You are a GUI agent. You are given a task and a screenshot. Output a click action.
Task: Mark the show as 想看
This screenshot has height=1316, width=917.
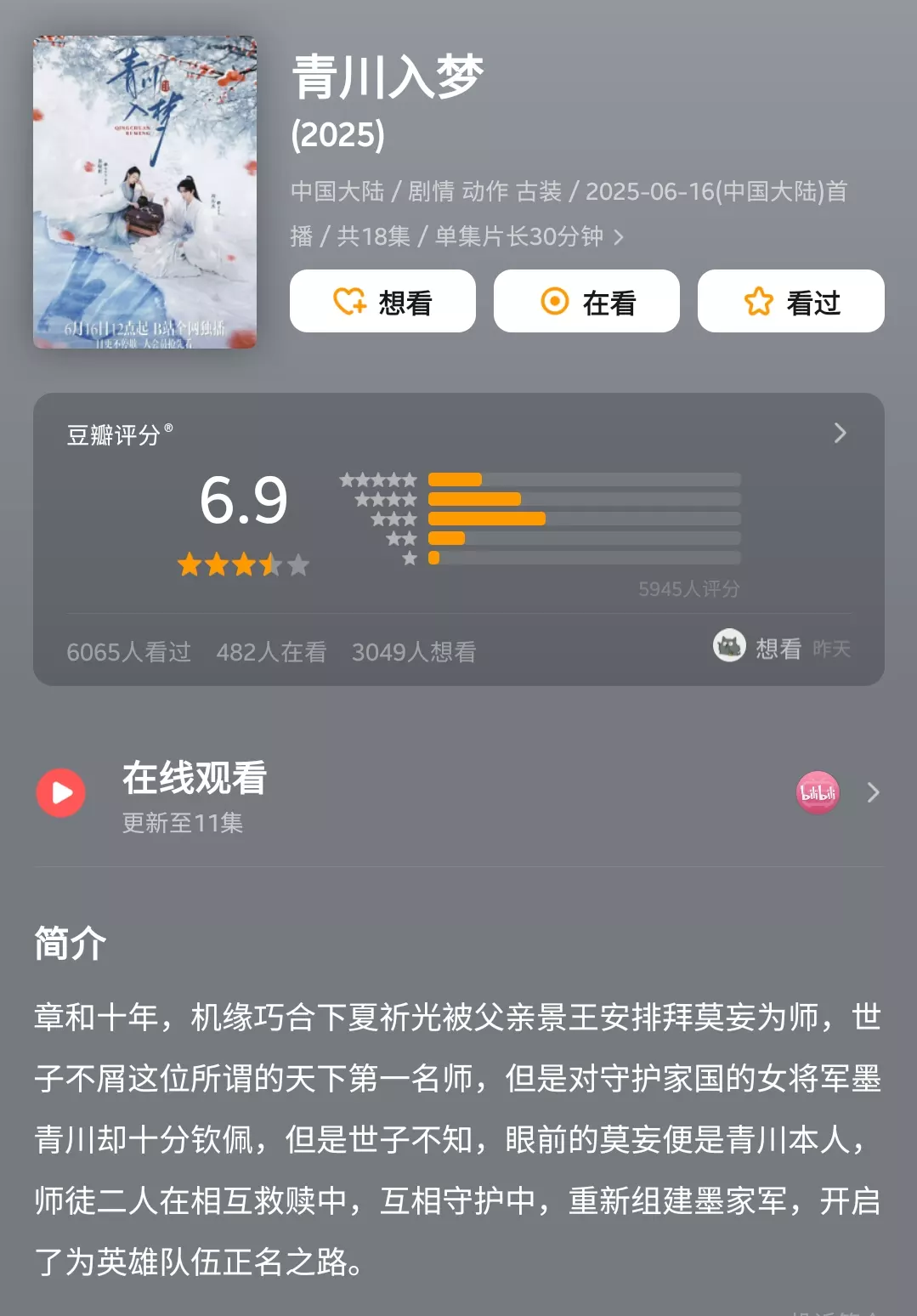(382, 300)
